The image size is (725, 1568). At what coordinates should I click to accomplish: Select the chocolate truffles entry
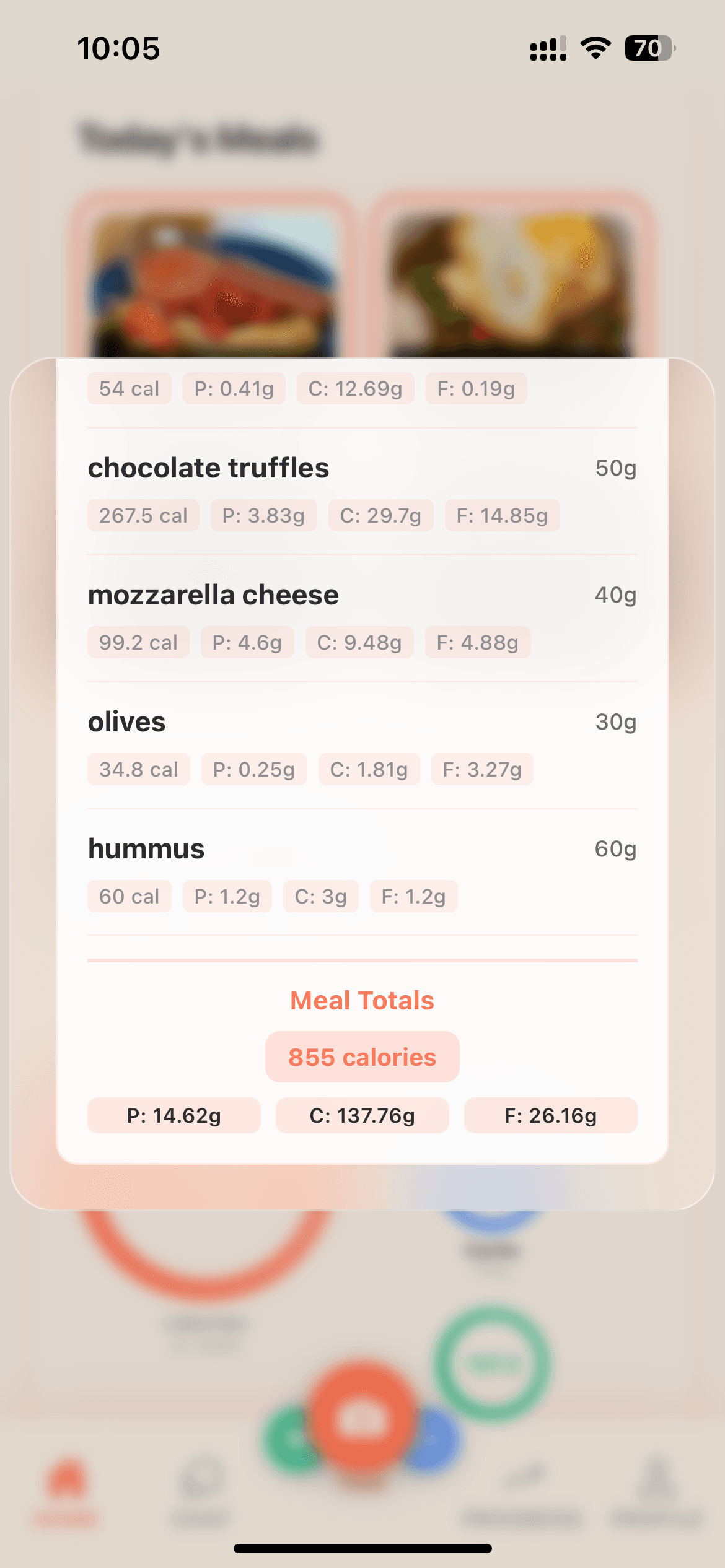point(209,468)
